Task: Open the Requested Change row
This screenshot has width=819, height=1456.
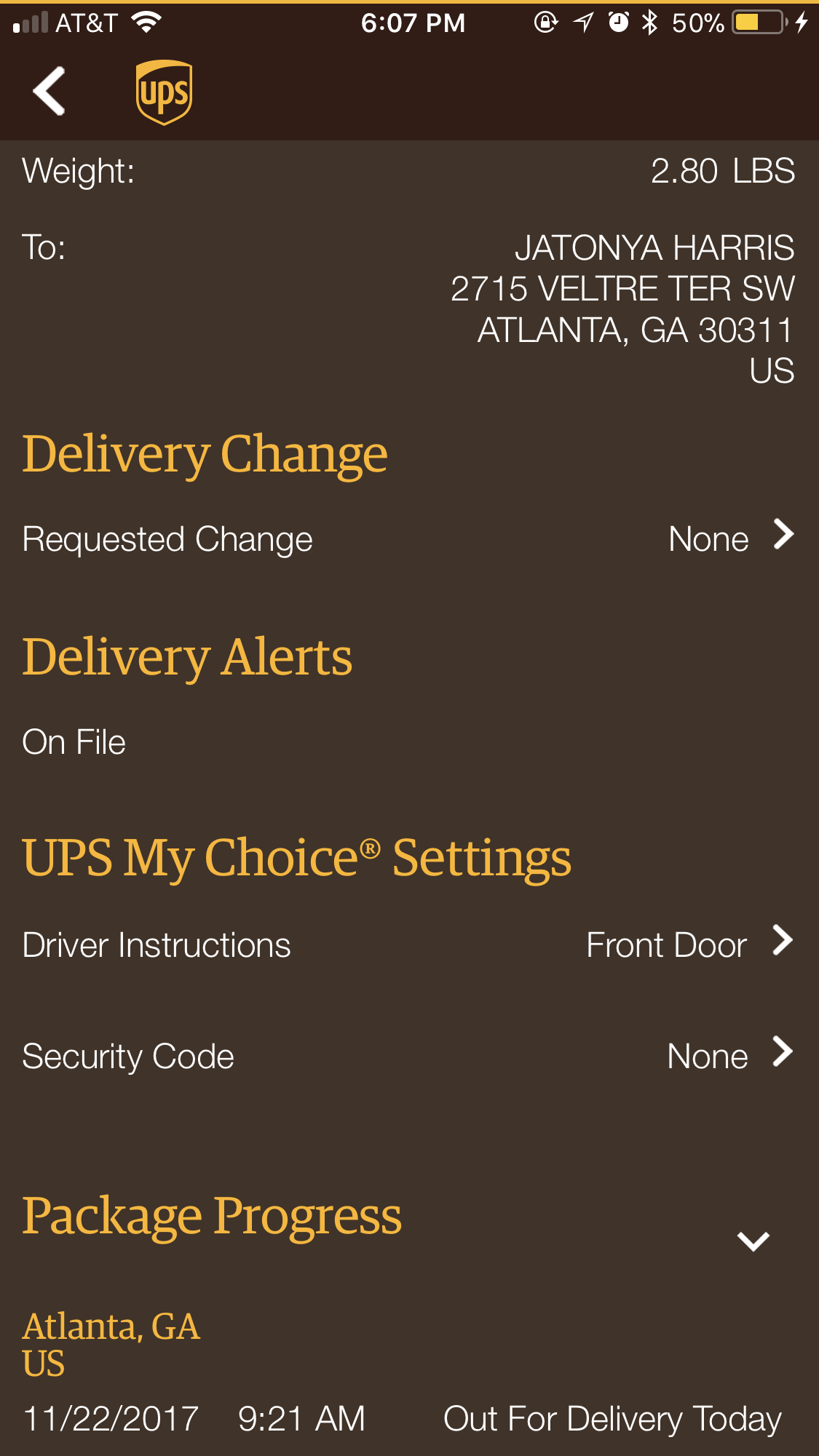Action: 408,538
